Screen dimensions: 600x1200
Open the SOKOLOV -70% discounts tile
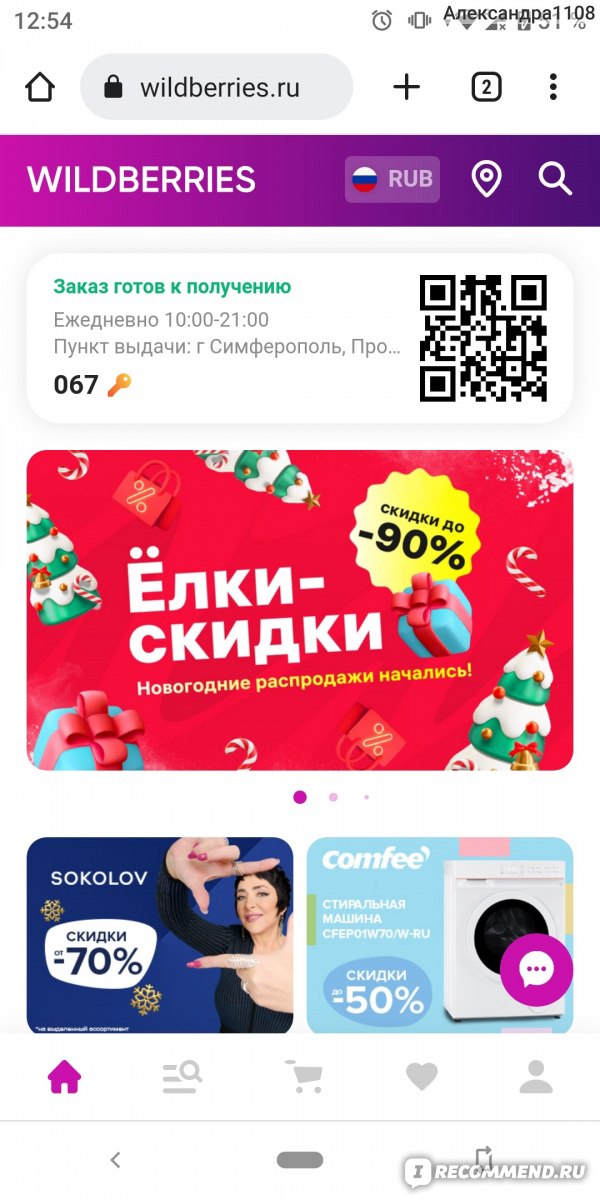pos(160,935)
